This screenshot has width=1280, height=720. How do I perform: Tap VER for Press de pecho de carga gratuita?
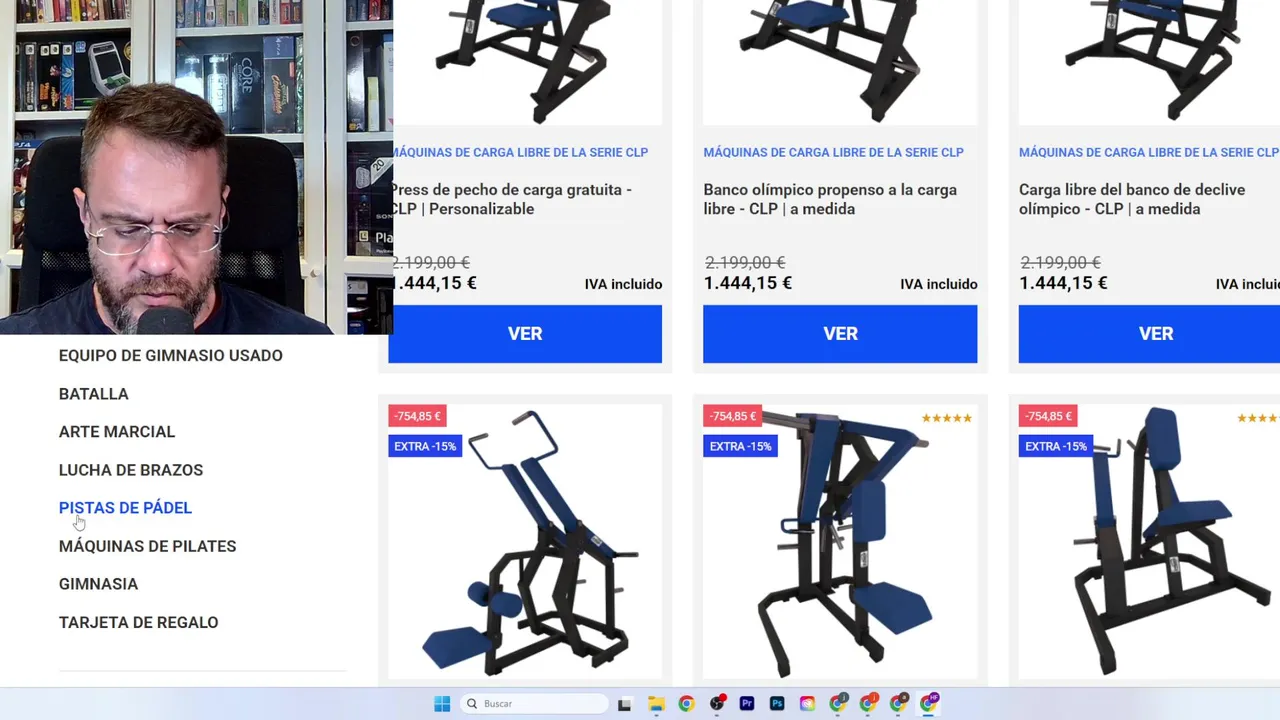[x=525, y=334]
